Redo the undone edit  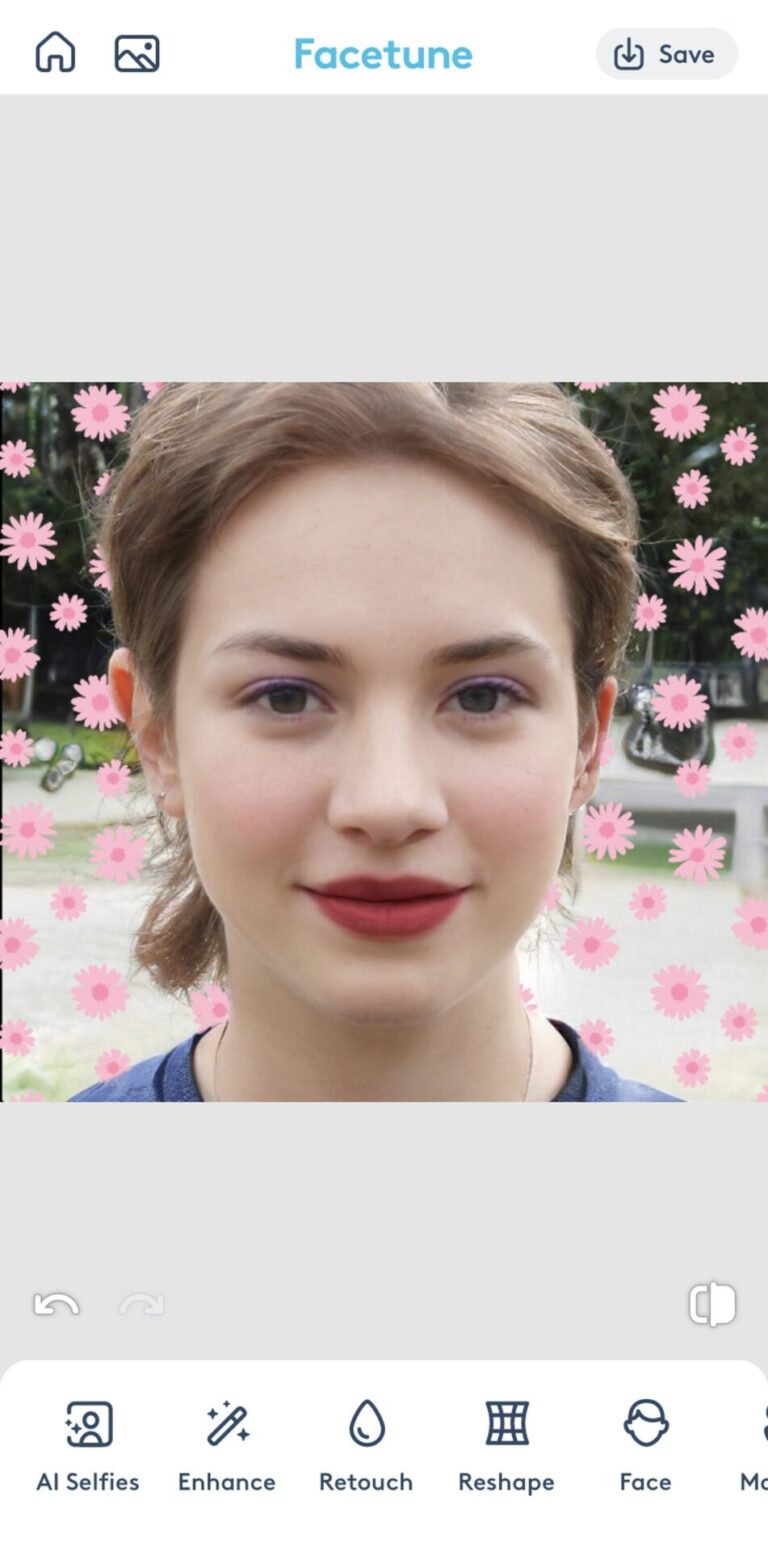tap(141, 1304)
